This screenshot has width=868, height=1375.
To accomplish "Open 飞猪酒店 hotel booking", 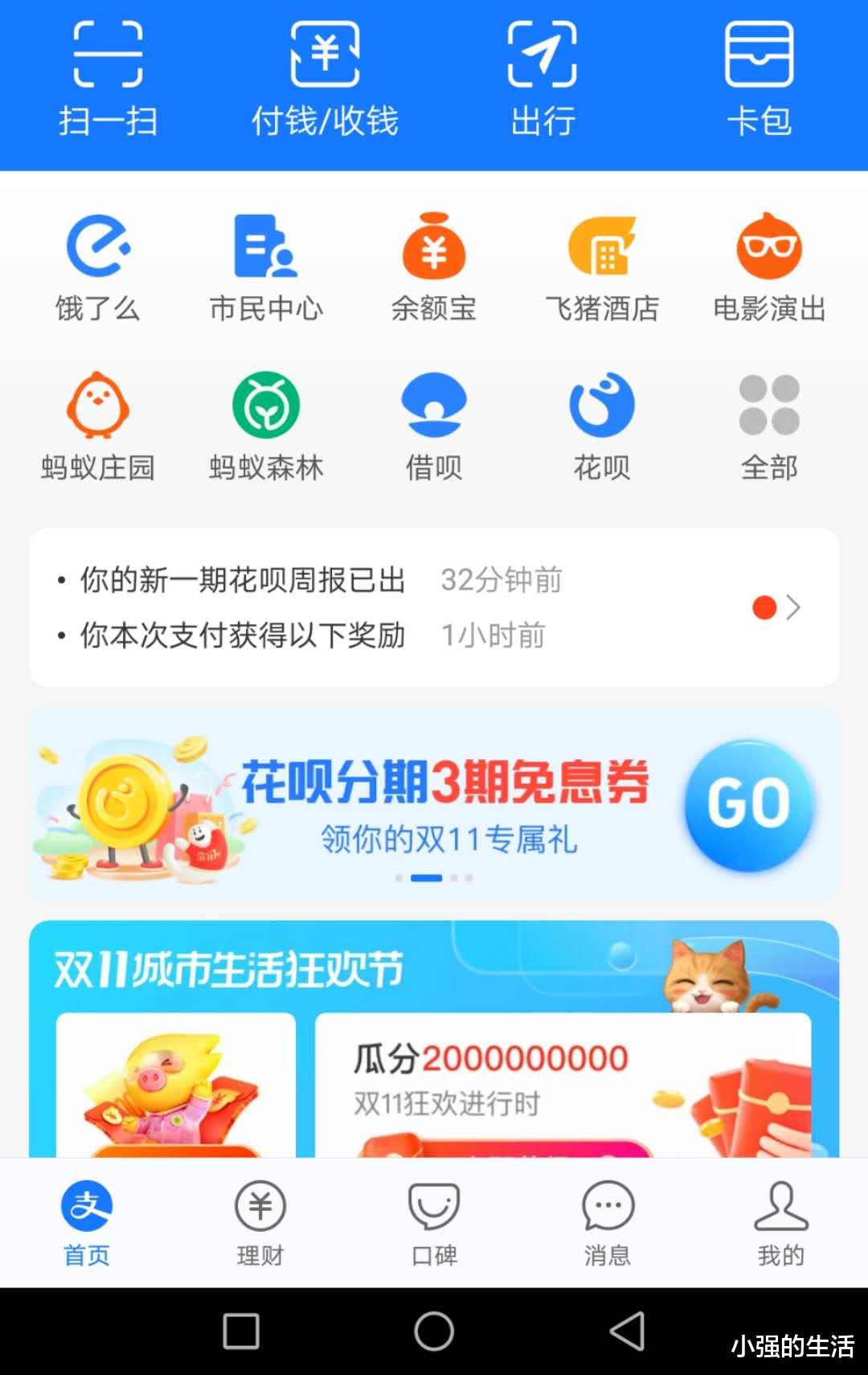I will [x=602, y=265].
